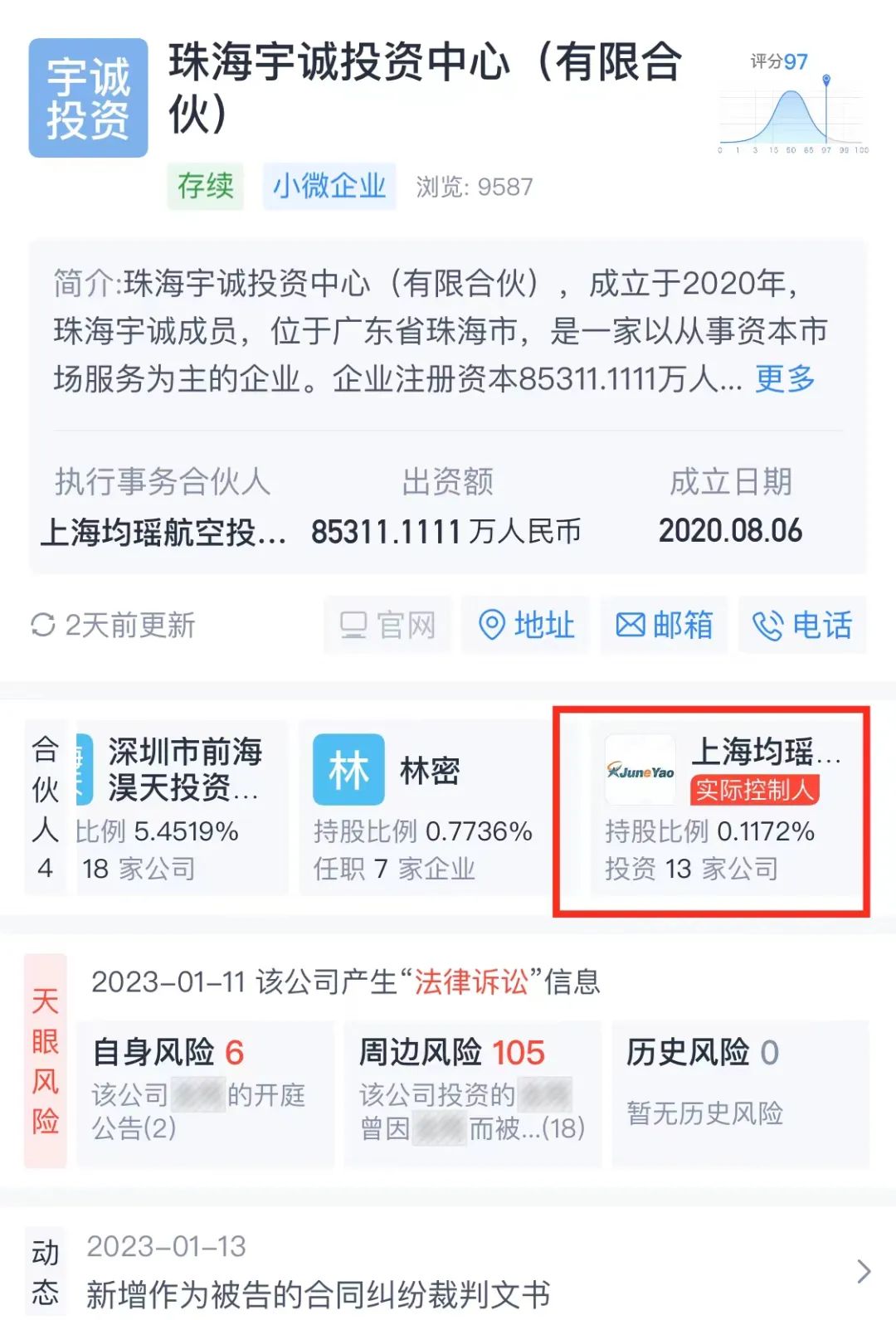Open partner card 林密
The width and height of the screenshot is (896, 1320).
pyautogui.click(x=425, y=806)
